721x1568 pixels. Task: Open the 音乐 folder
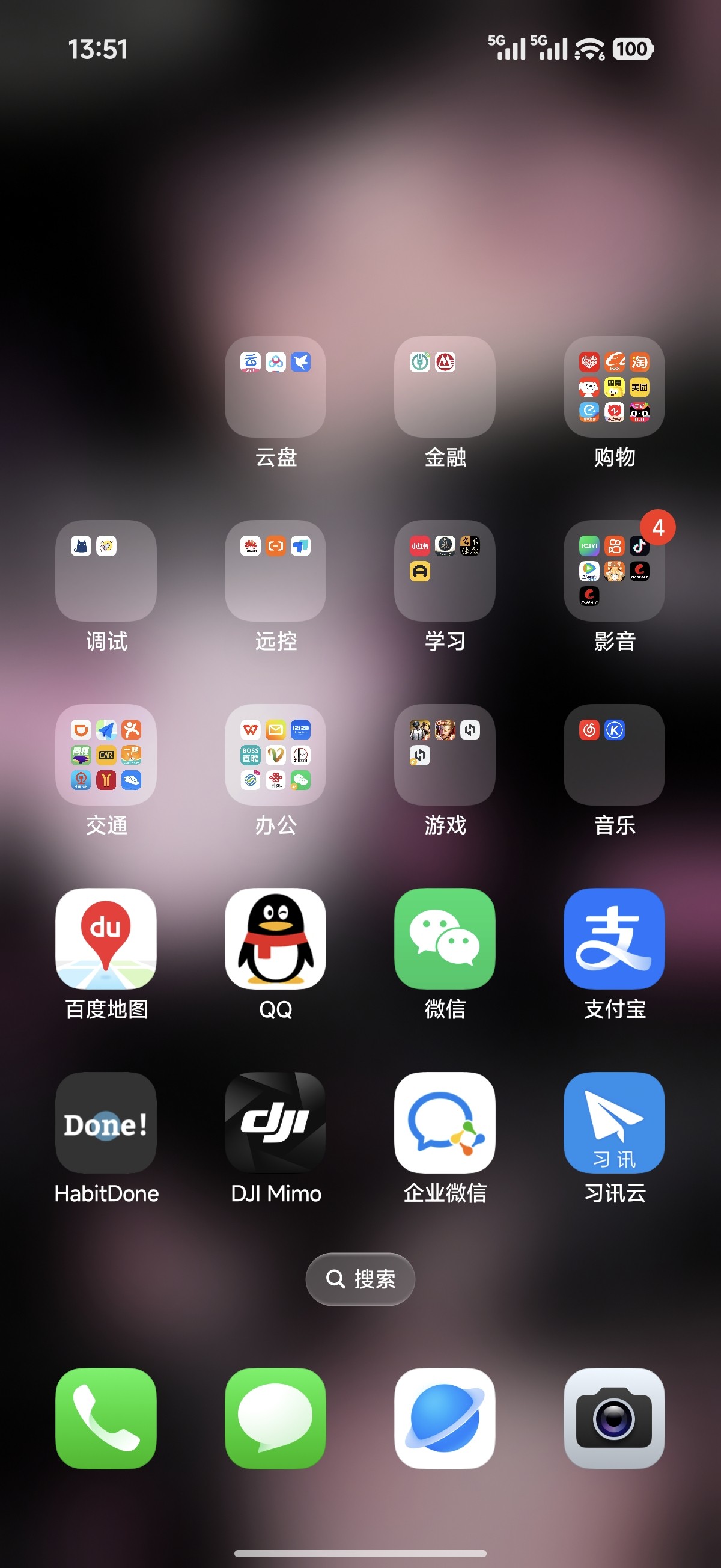(614, 755)
